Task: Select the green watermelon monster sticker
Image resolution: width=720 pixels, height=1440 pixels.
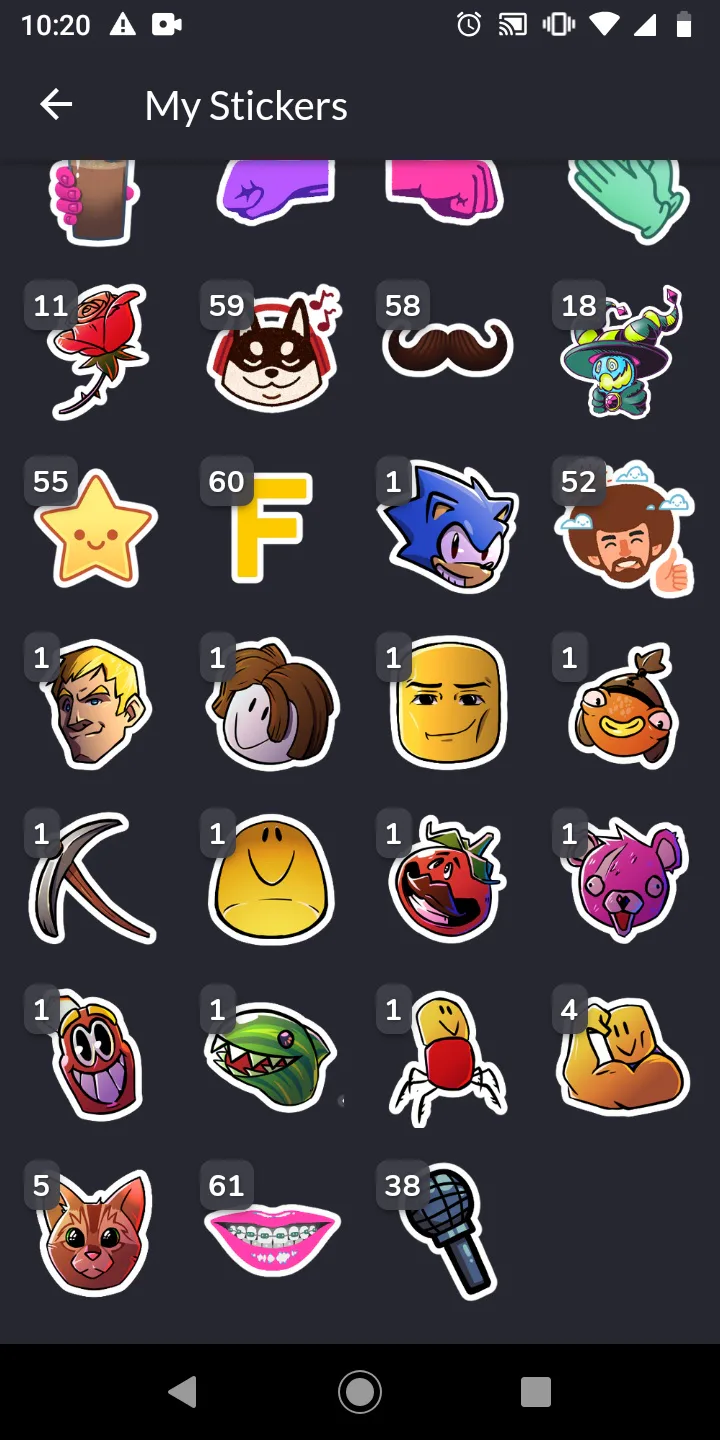Action: 272,1056
